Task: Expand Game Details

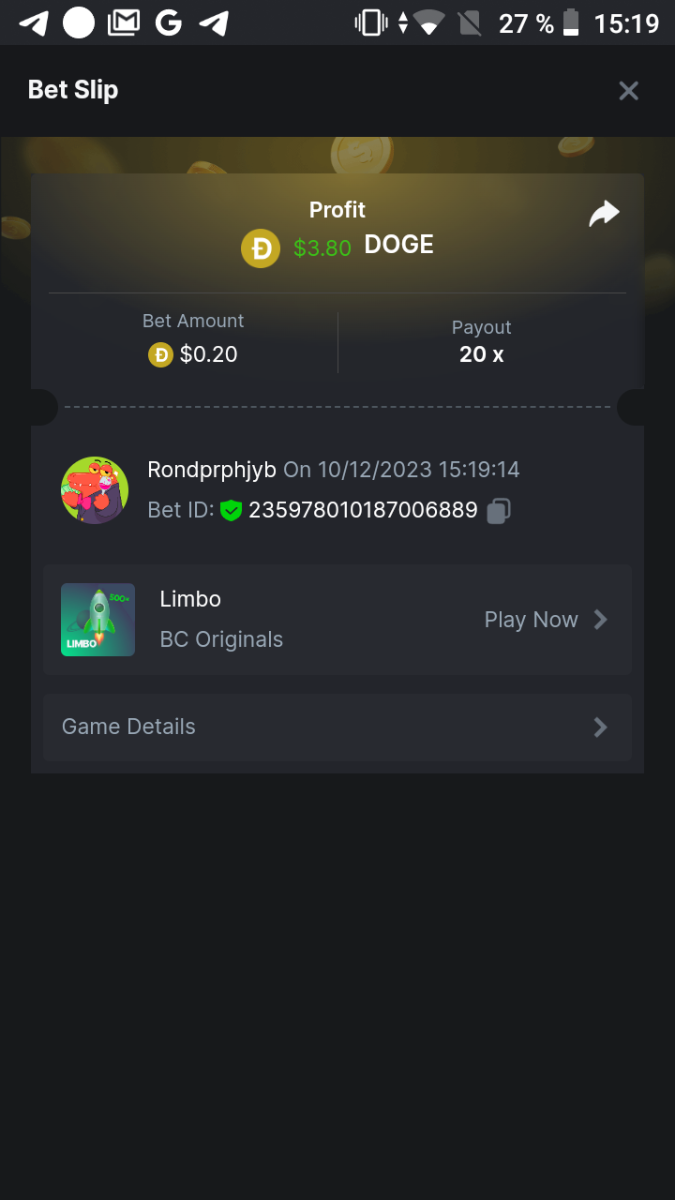Action: coord(337,727)
